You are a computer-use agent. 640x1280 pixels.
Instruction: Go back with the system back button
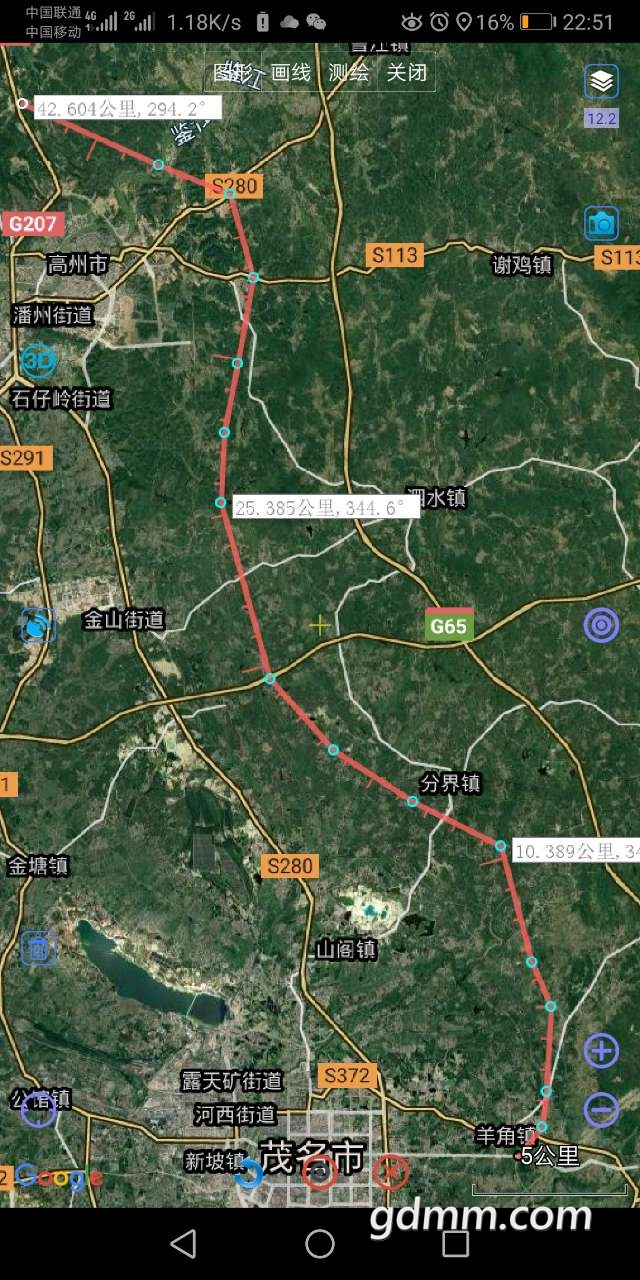click(183, 1243)
